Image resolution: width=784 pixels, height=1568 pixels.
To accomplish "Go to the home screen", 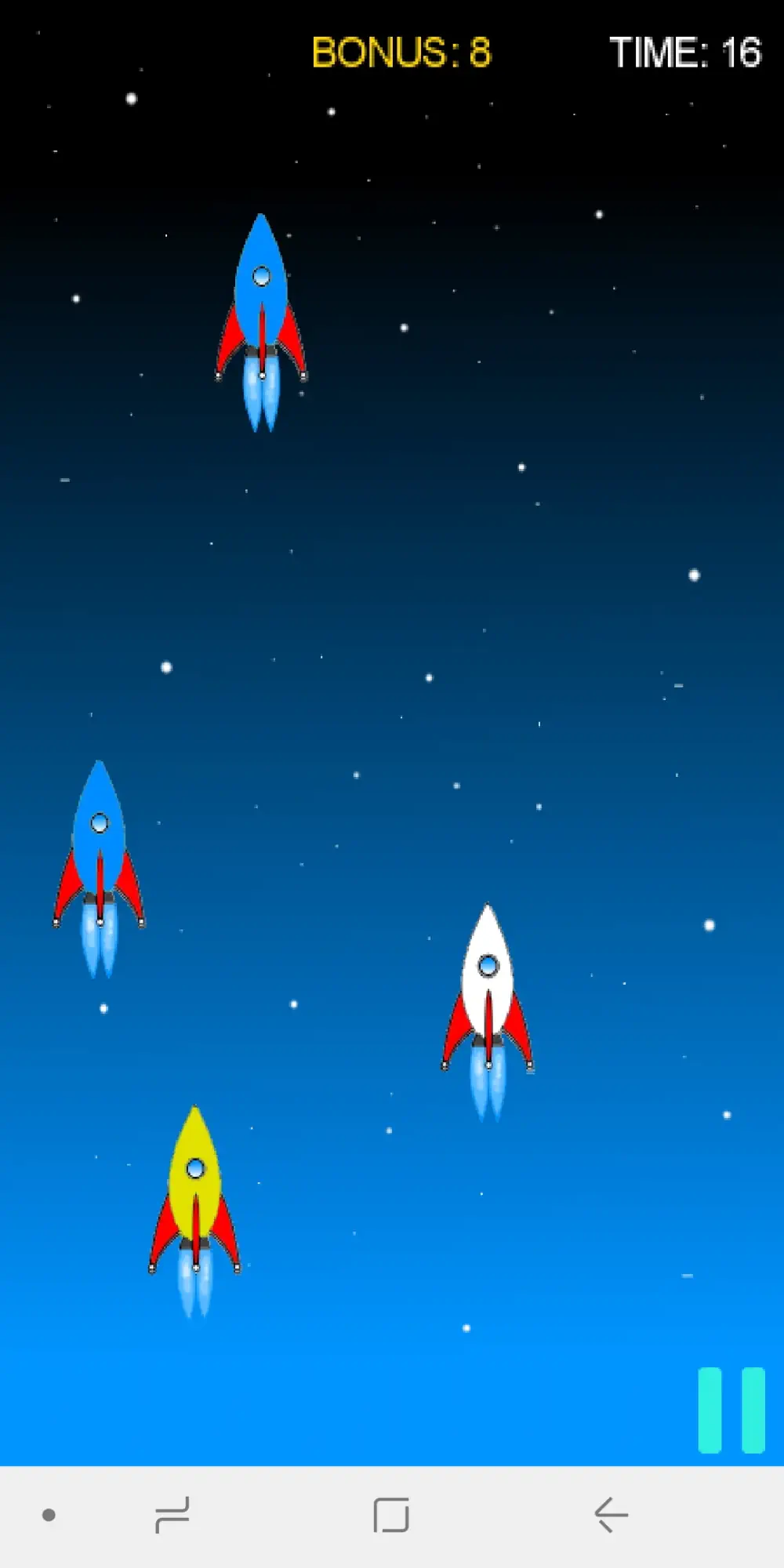I will 391,1515.
